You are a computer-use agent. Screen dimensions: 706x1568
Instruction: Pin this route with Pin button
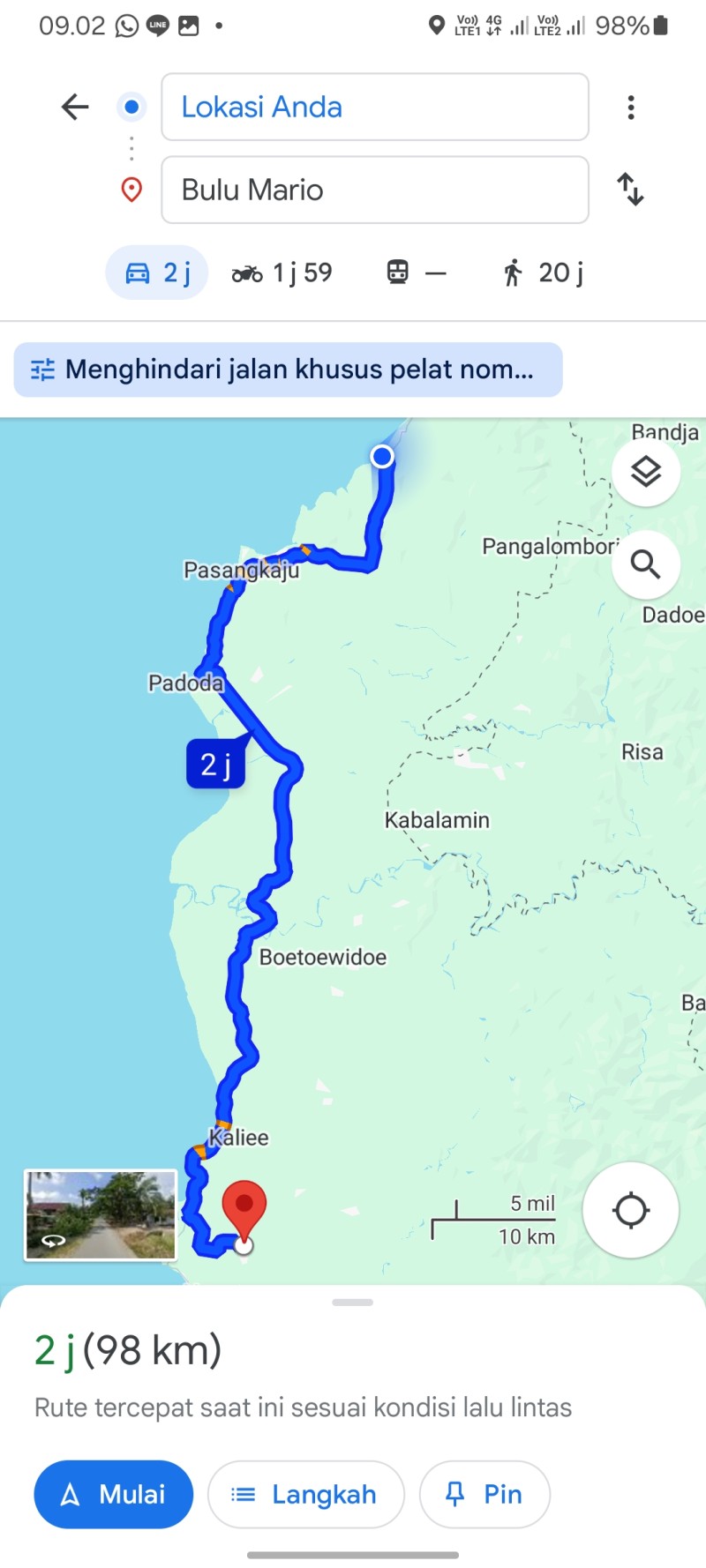[x=484, y=1494]
